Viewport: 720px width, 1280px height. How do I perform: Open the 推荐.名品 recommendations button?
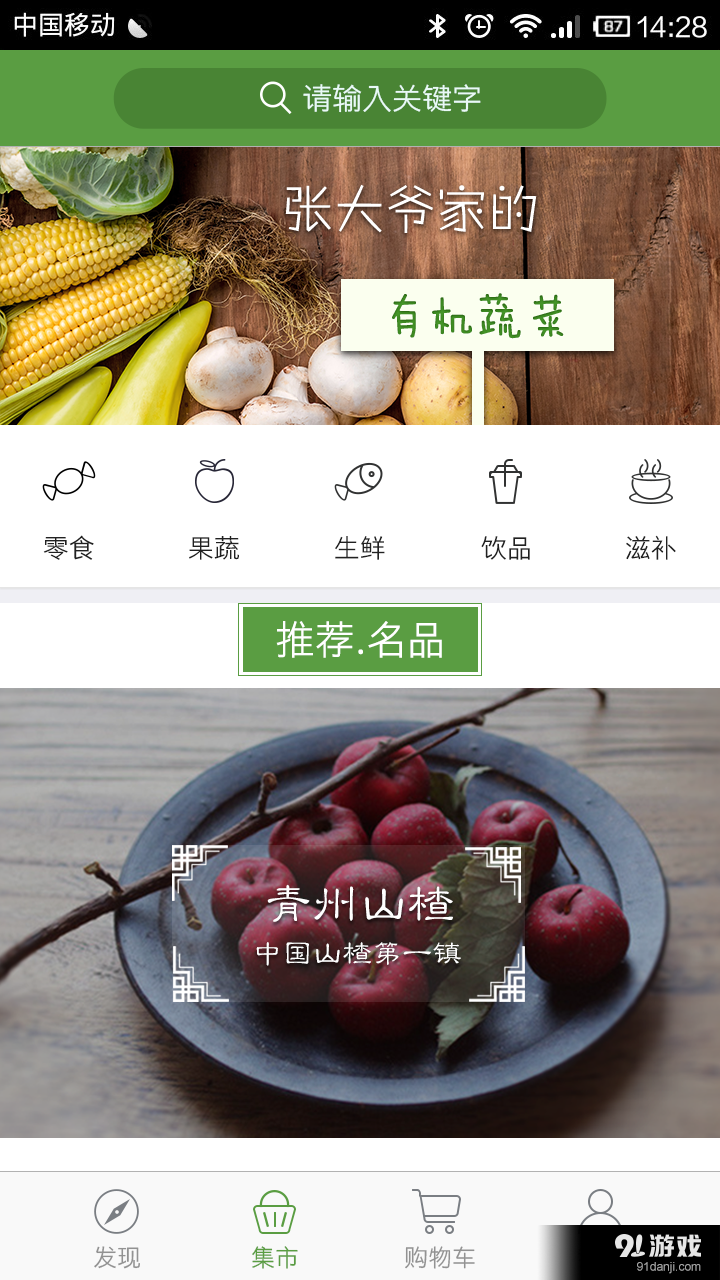click(358, 639)
